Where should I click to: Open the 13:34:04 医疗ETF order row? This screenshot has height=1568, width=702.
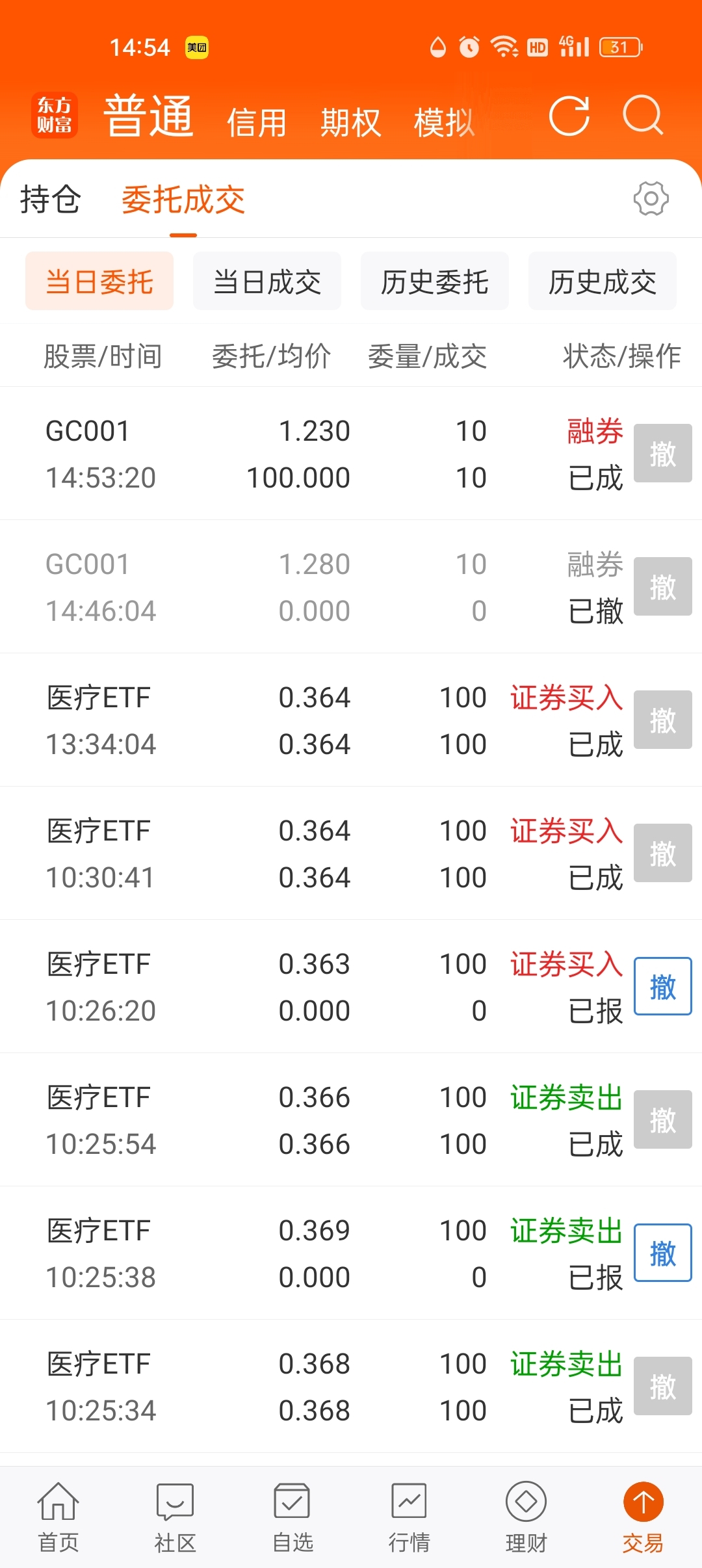(312, 720)
